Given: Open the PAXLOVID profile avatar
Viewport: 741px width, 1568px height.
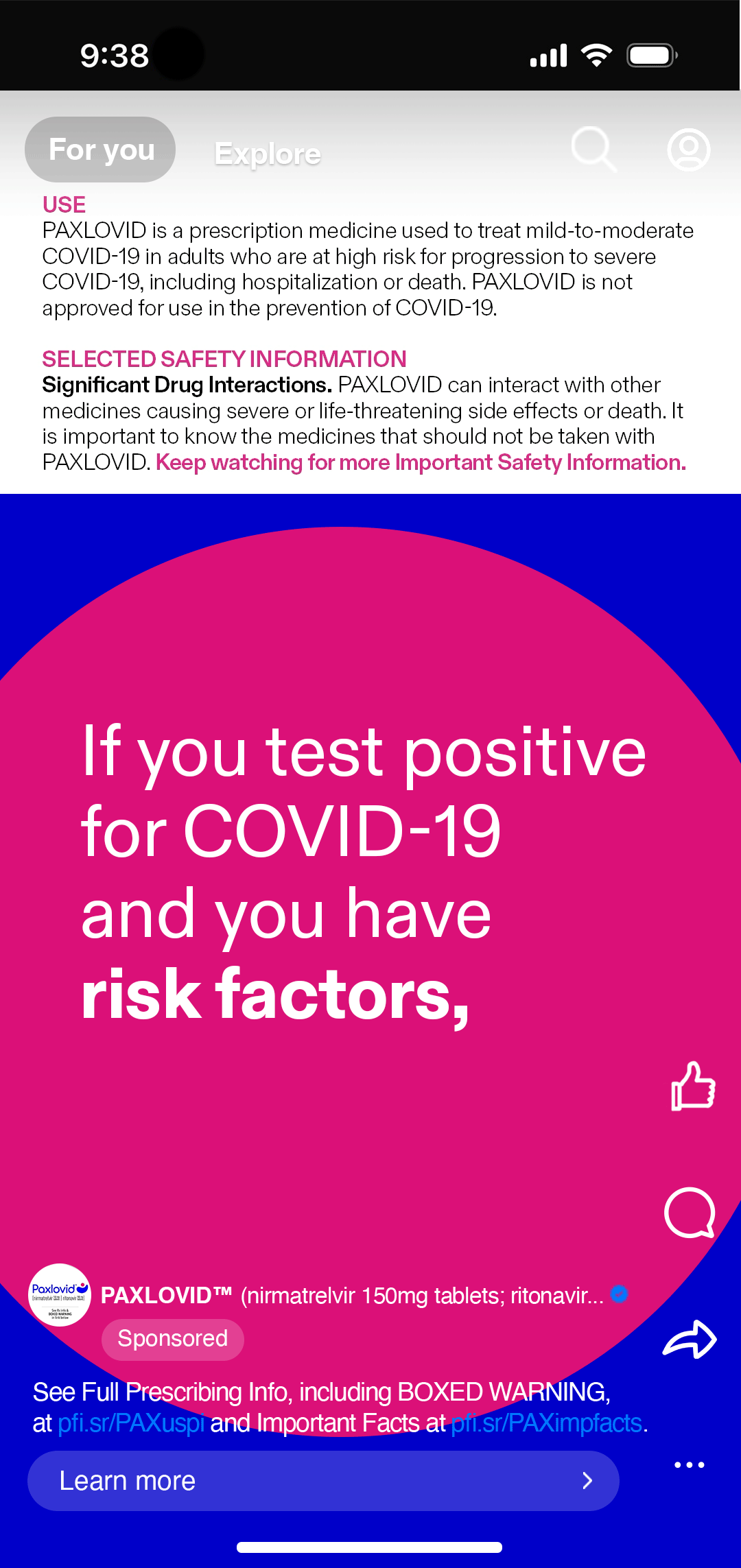Looking at the screenshot, I should coord(60,1295).
